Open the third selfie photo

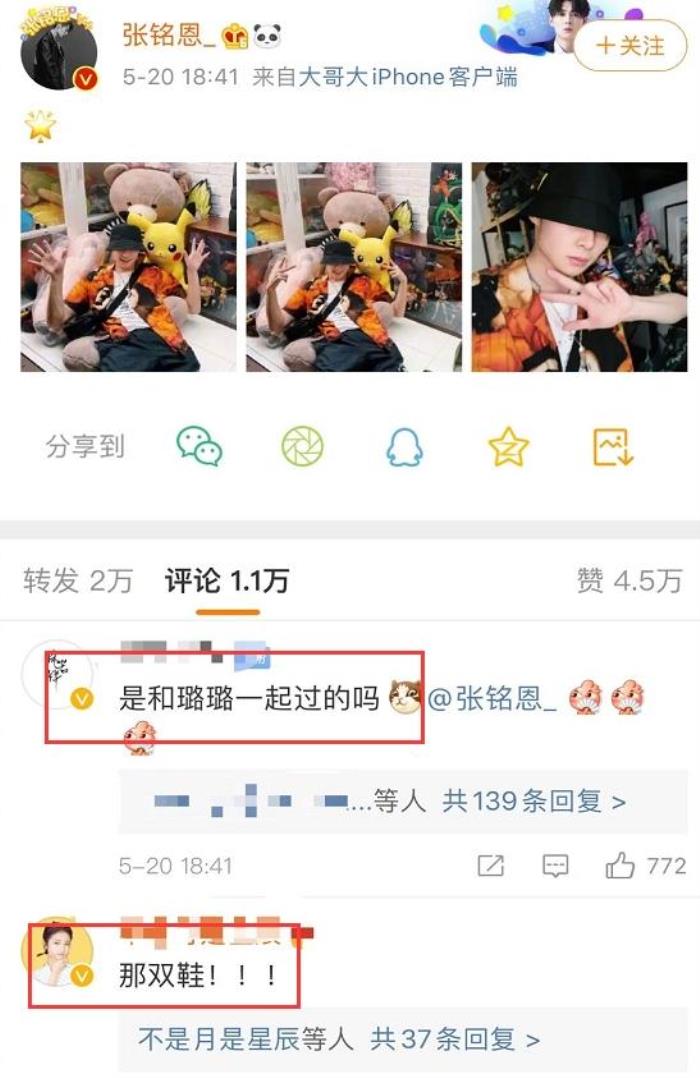coord(580,267)
